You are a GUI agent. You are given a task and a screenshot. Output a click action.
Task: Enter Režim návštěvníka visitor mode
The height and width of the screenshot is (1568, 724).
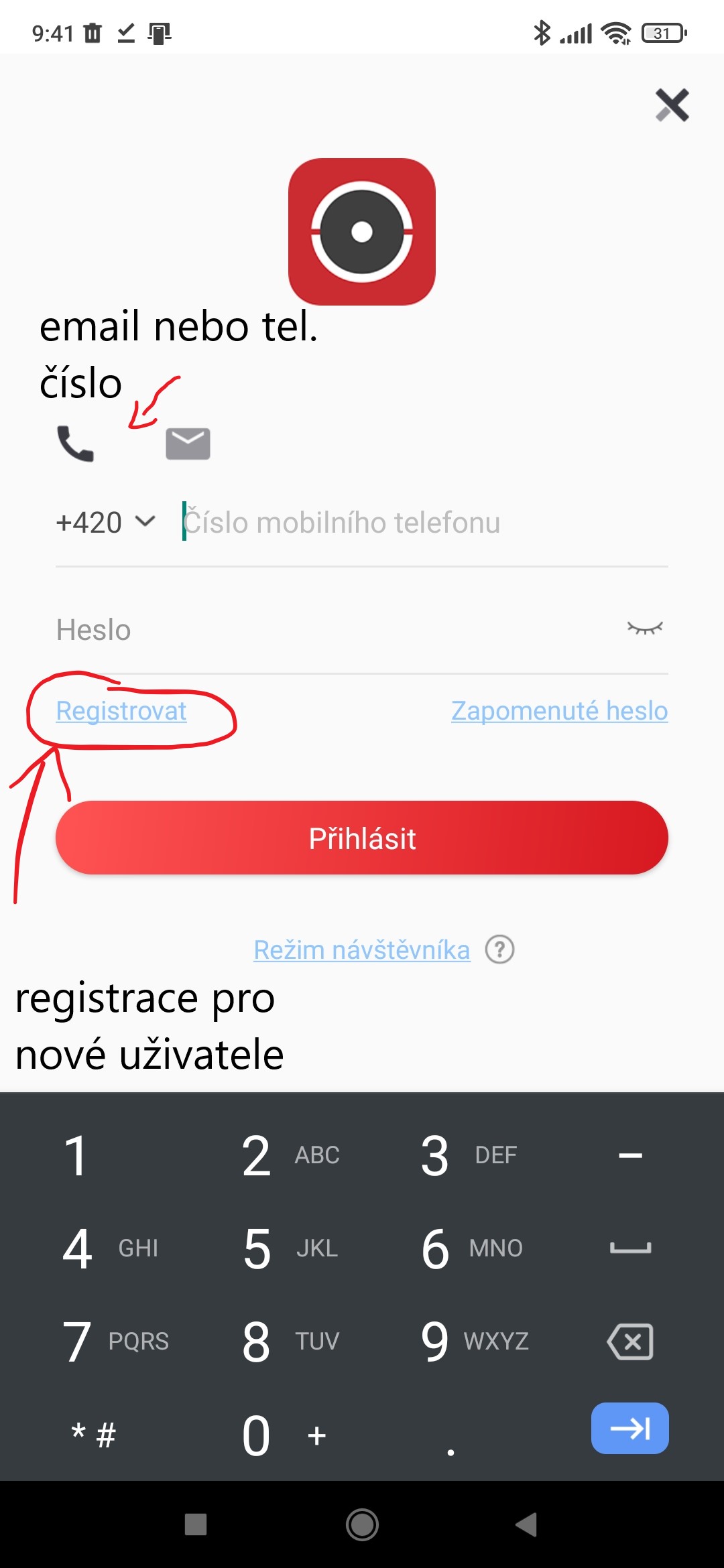point(361,950)
